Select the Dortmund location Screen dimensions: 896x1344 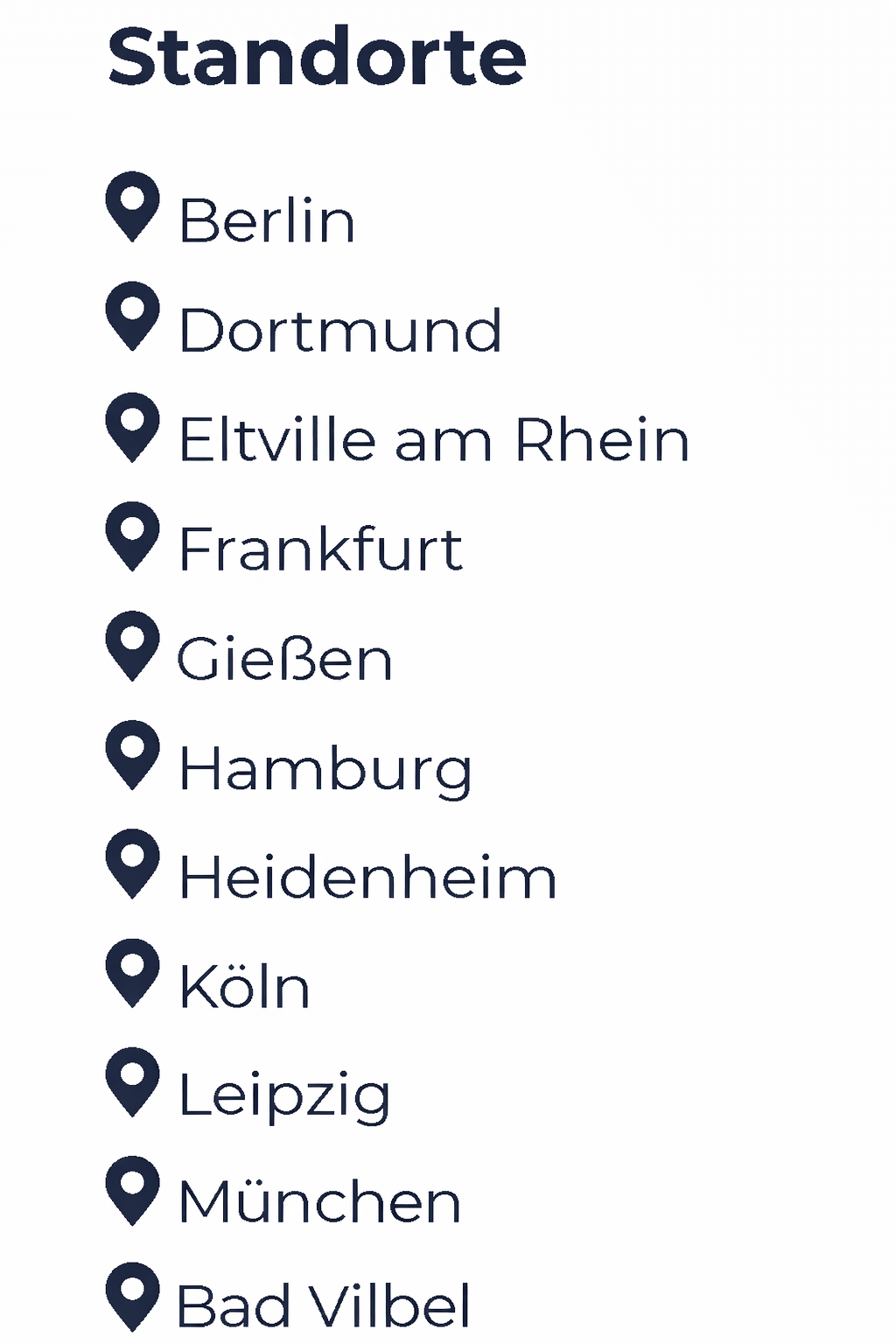(x=339, y=331)
